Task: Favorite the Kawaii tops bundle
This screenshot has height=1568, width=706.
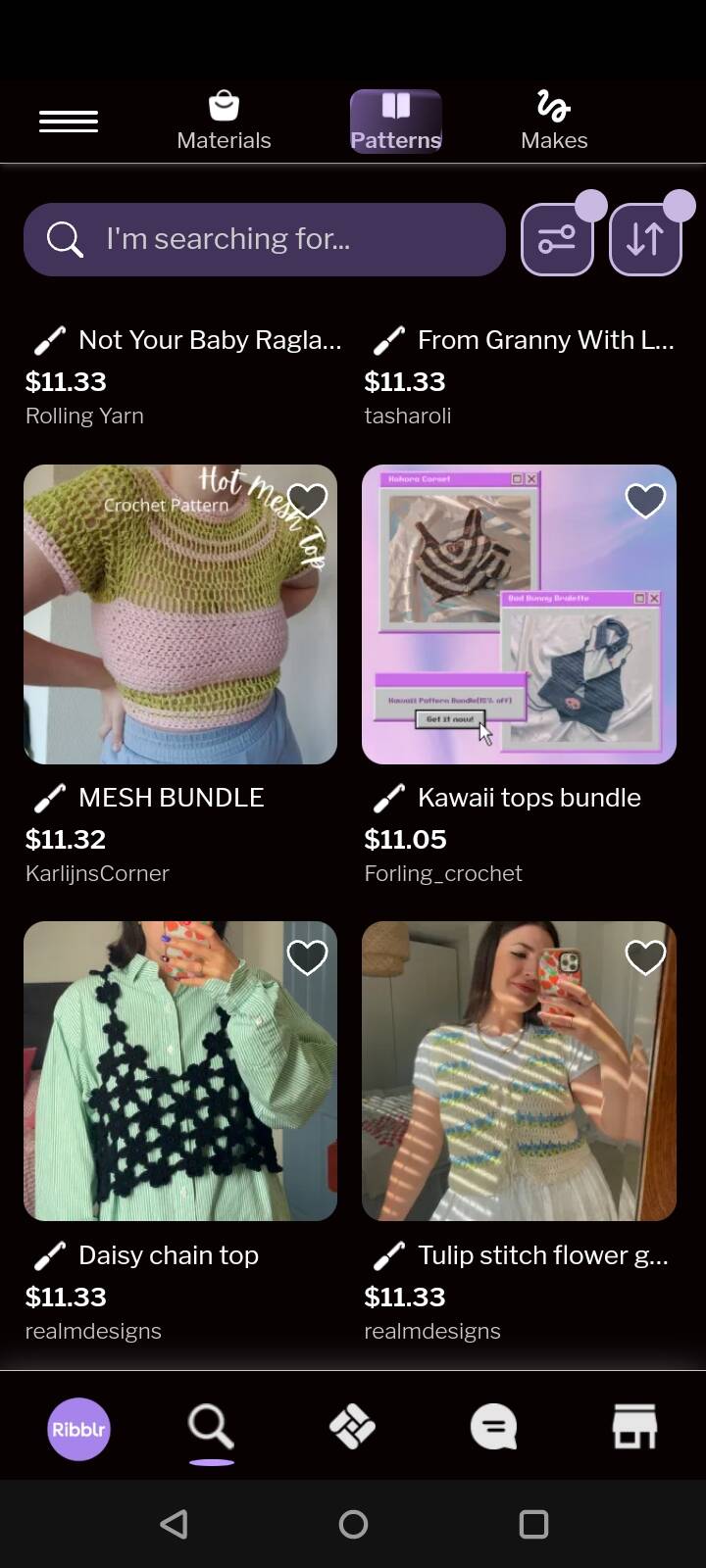Action: coord(645,501)
